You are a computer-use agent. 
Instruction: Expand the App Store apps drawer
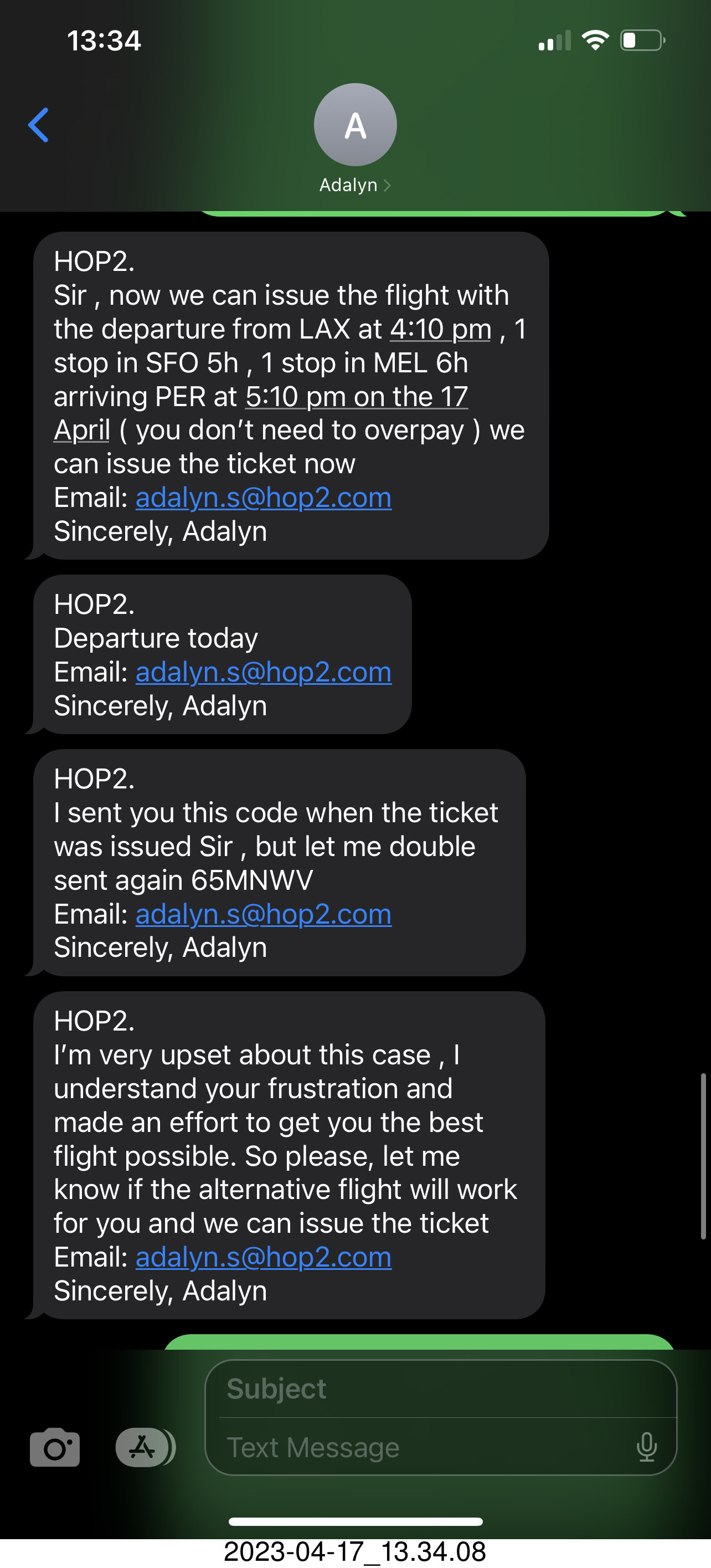(145, 1447)
